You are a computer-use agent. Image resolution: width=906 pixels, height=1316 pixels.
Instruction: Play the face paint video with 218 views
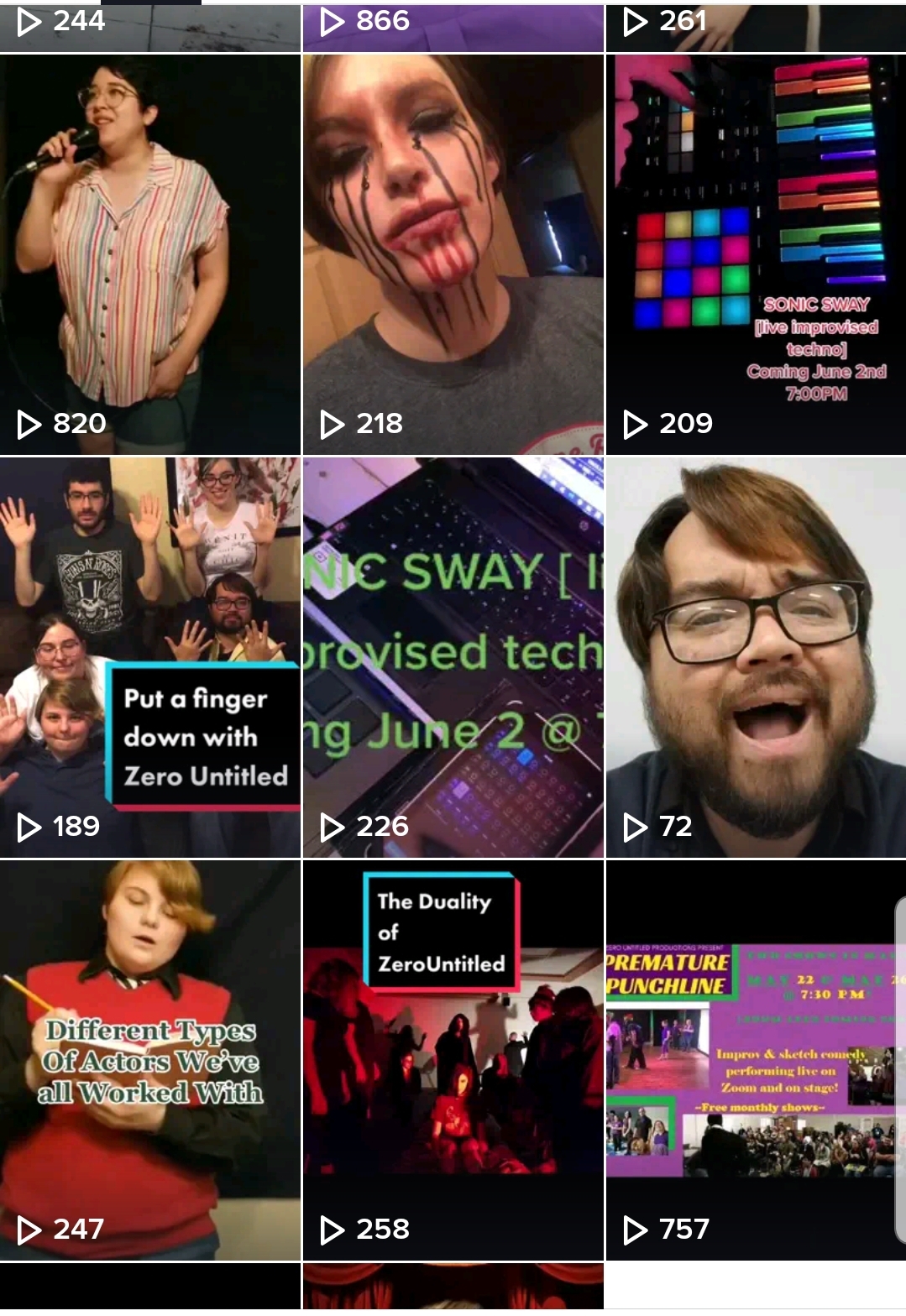coord(453,253)
